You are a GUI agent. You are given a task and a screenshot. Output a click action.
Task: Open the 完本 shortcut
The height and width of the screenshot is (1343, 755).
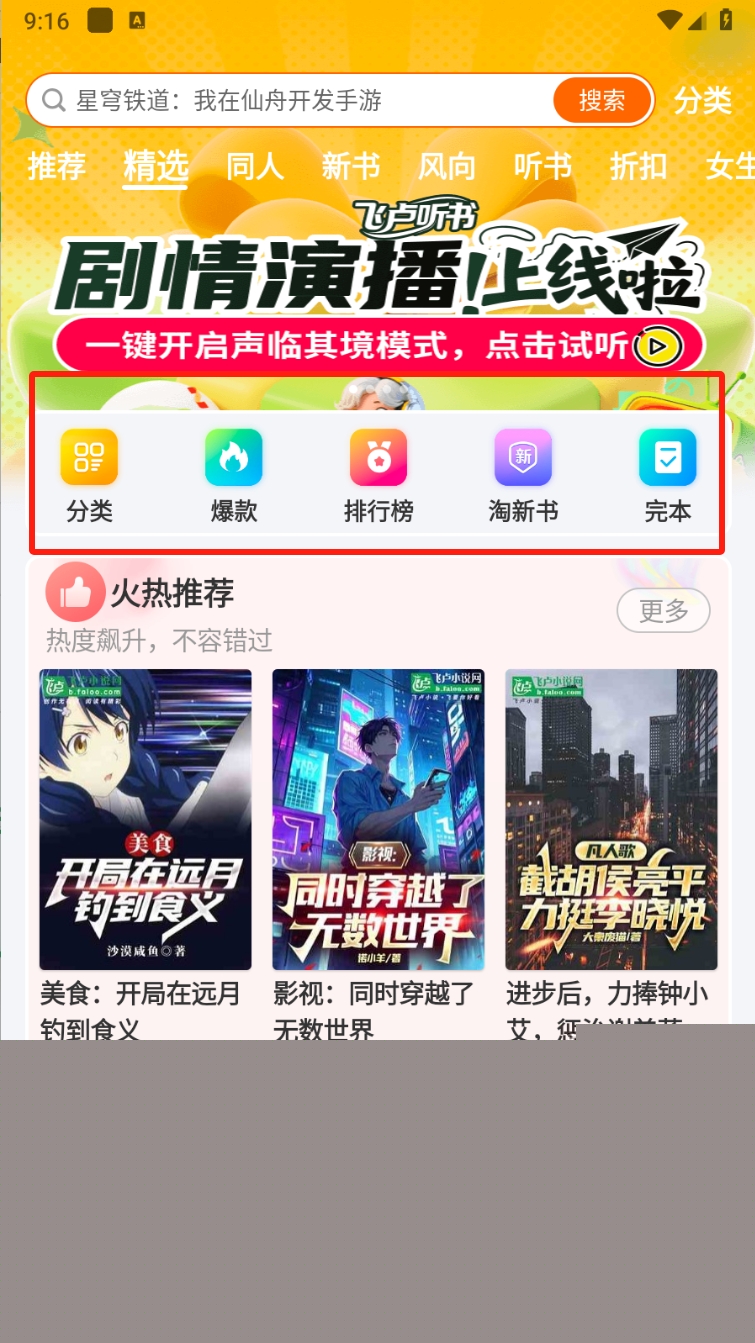click(668, 476)
